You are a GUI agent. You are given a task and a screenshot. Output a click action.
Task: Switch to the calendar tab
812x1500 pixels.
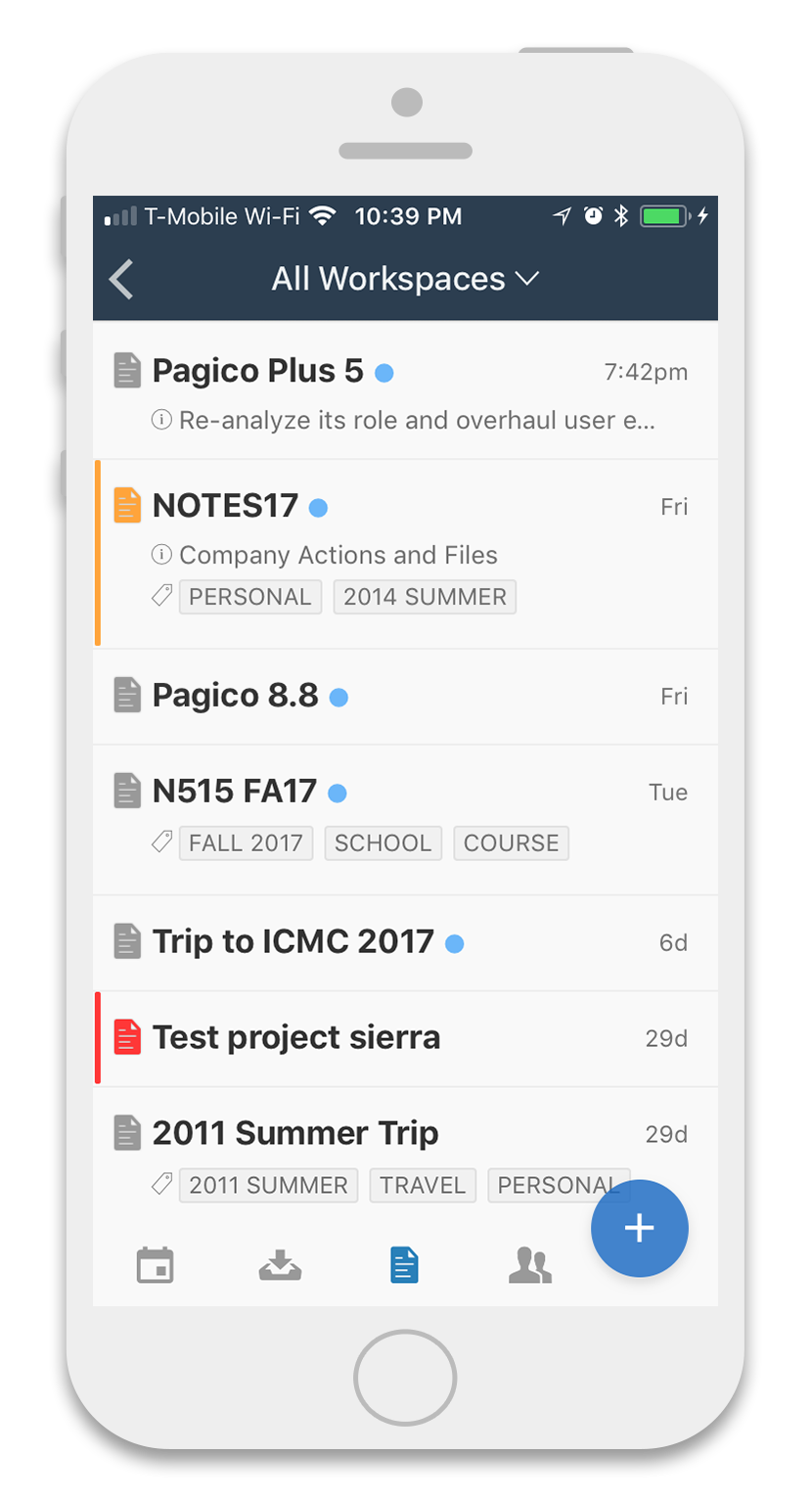(155, 1265)
